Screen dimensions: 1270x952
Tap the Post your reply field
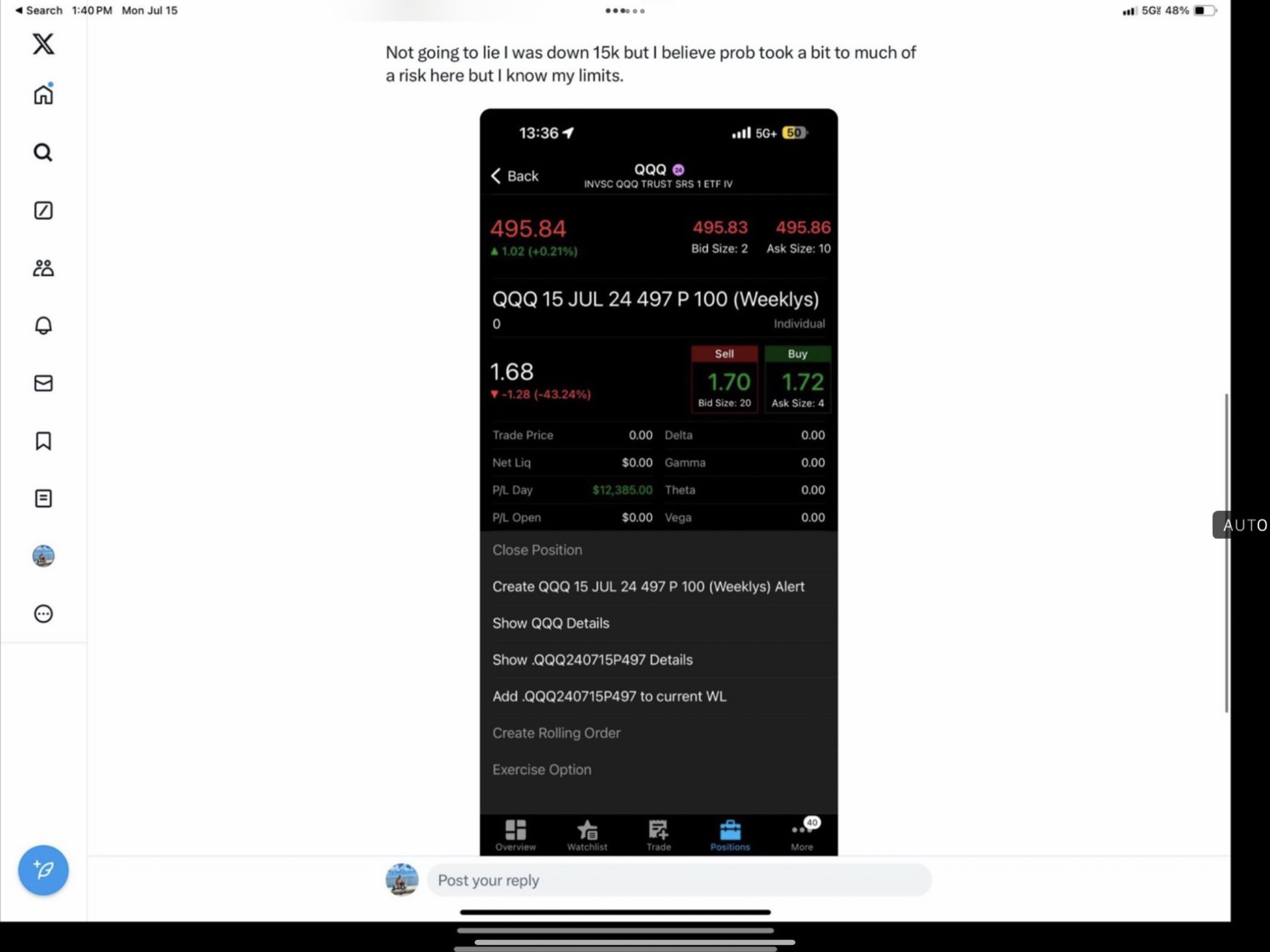coord(679,880)
